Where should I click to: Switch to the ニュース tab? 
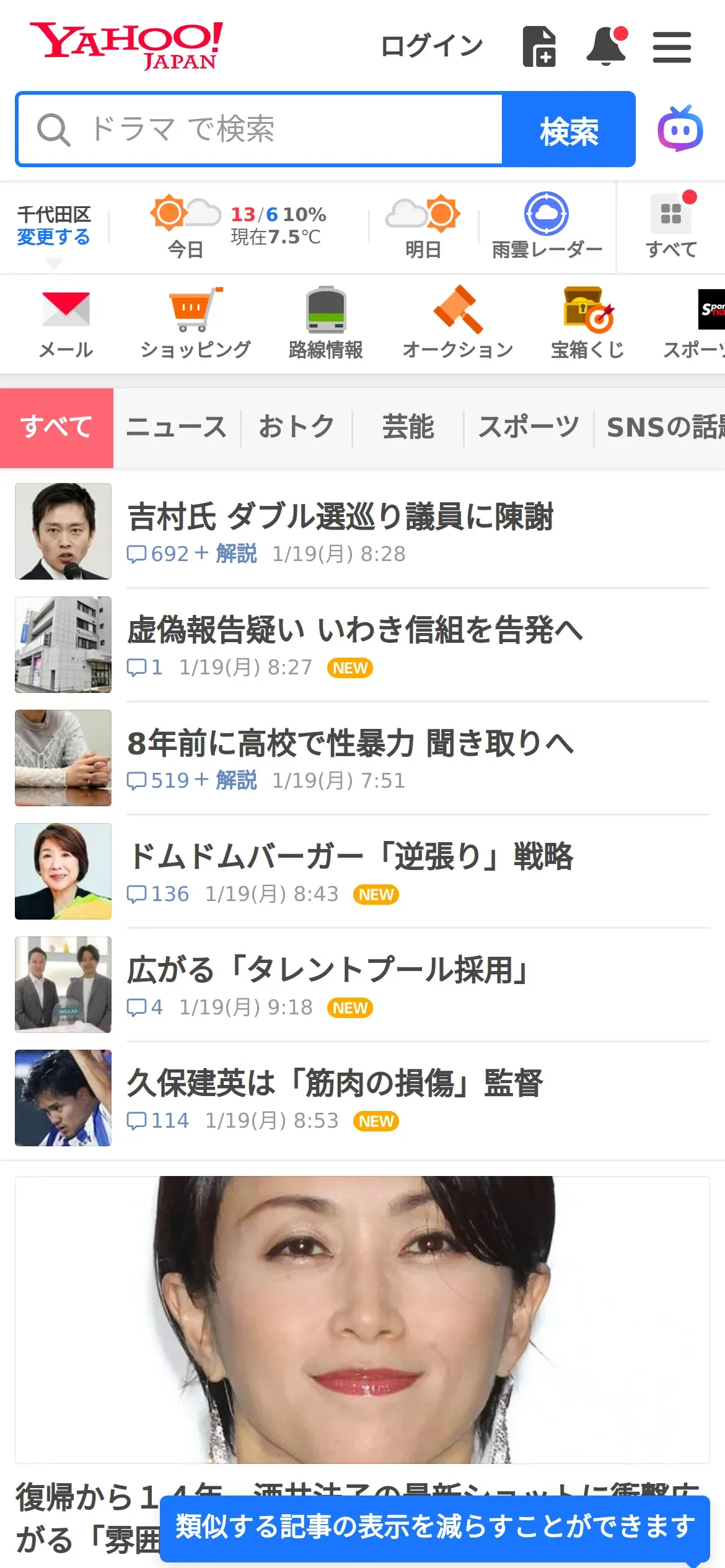pyautogui.click(x=177, y=427)
